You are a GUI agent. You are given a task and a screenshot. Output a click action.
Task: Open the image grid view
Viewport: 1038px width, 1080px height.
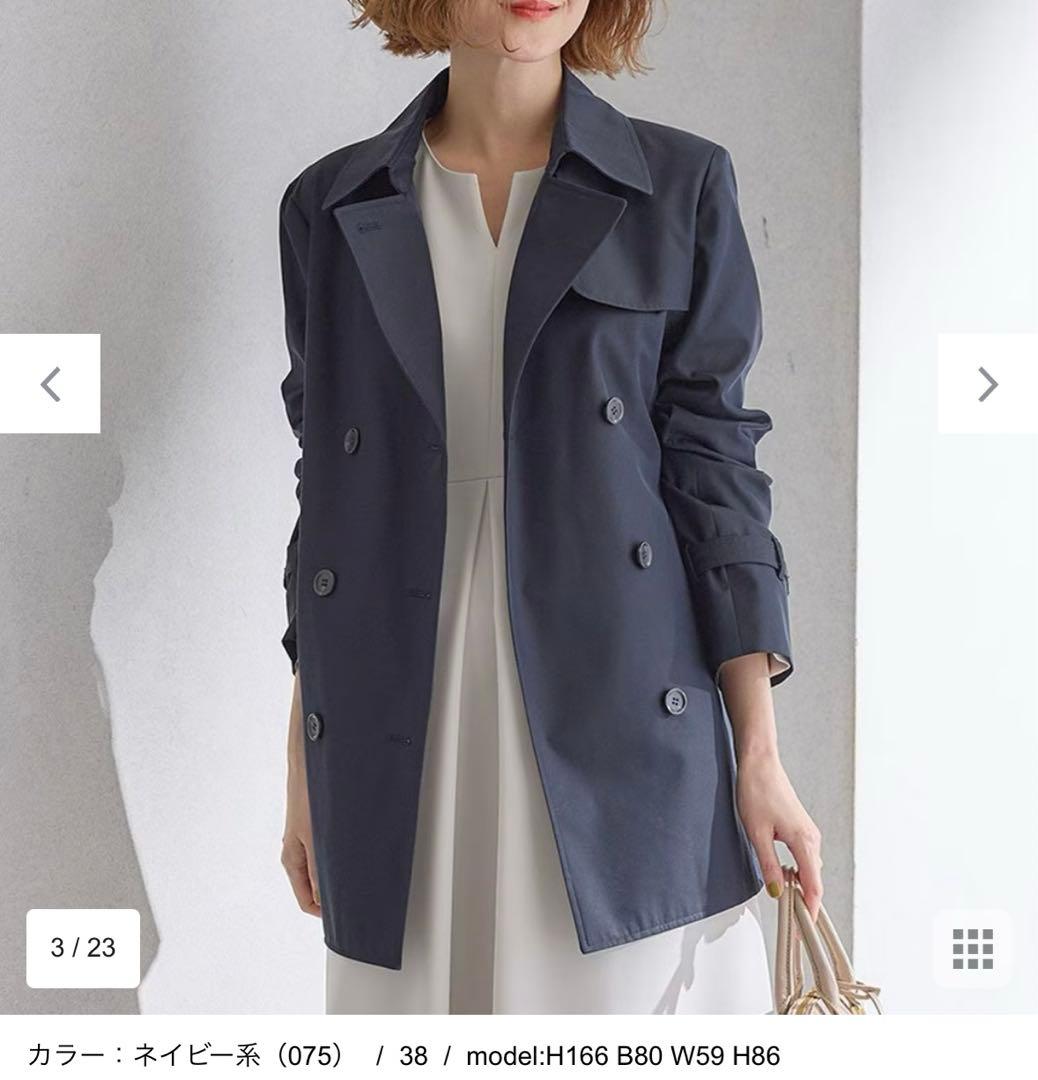click(x=973, y=948)
